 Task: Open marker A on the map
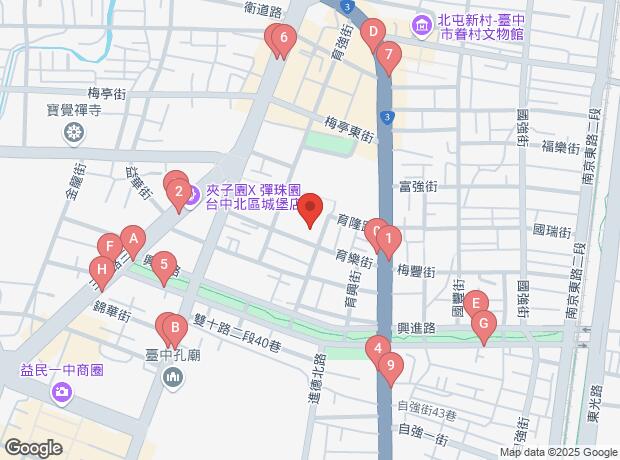coord(133,238)
